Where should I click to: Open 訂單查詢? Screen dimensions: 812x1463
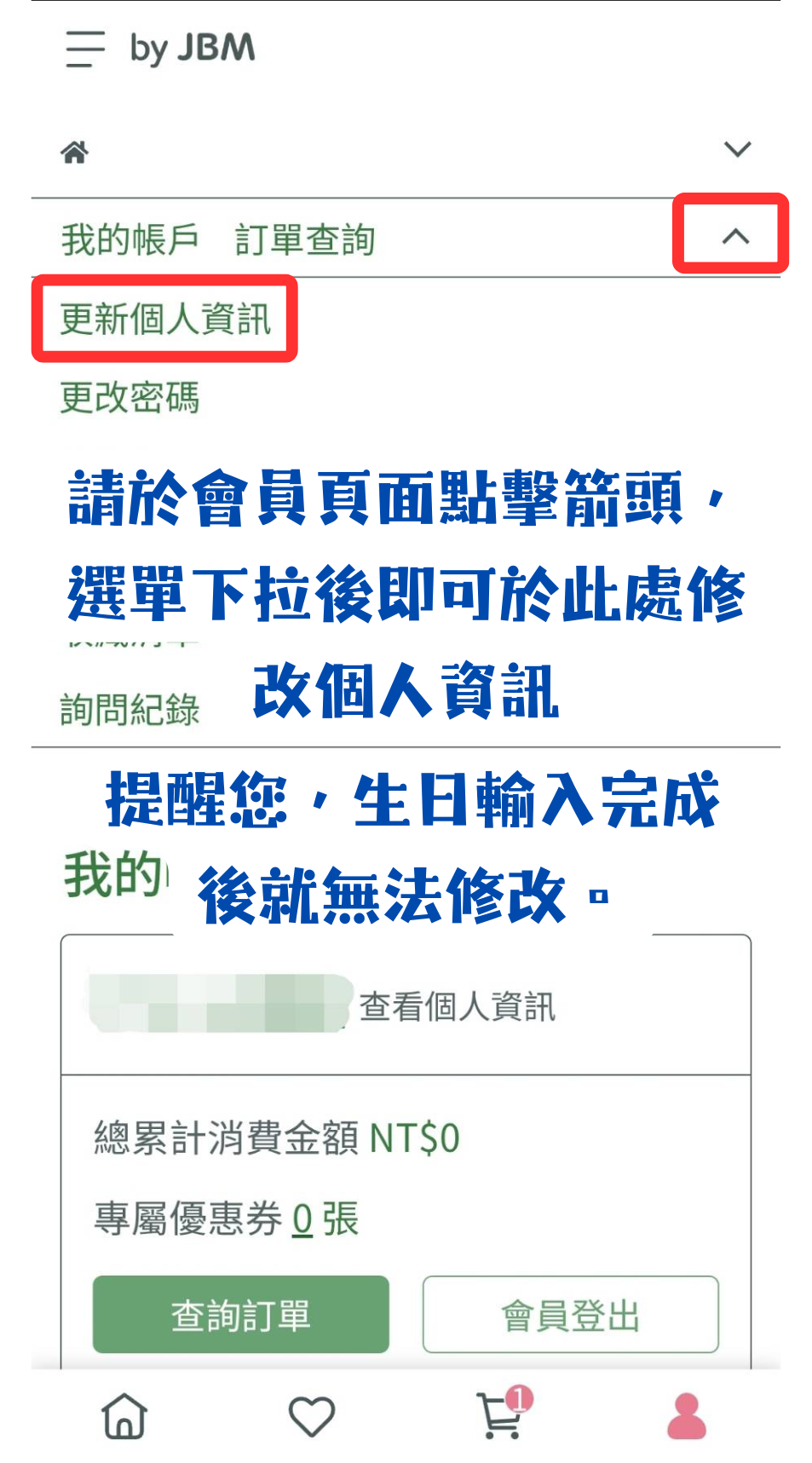305,239
